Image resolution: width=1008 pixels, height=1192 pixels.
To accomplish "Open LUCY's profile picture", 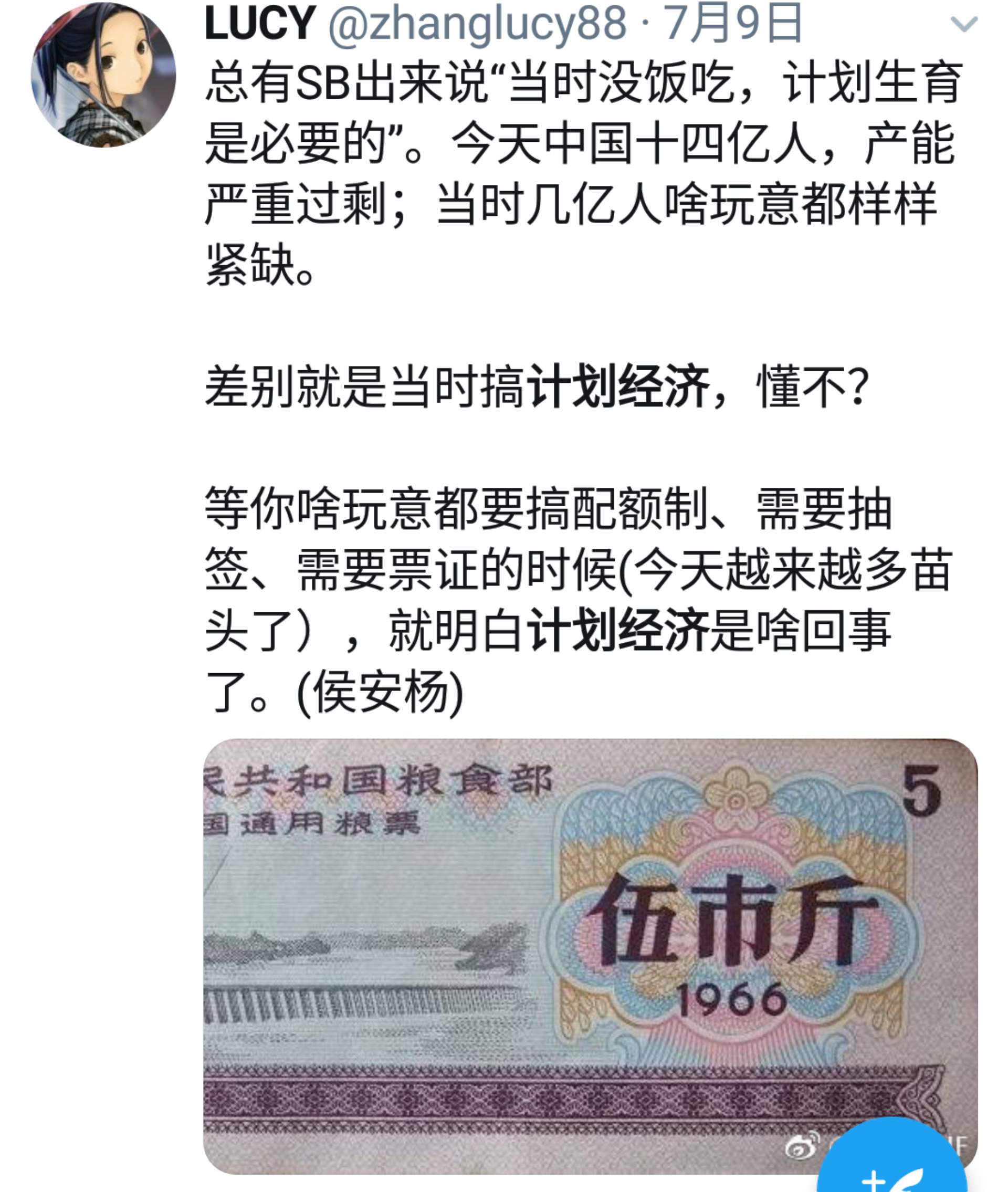I will click(103, 75).
